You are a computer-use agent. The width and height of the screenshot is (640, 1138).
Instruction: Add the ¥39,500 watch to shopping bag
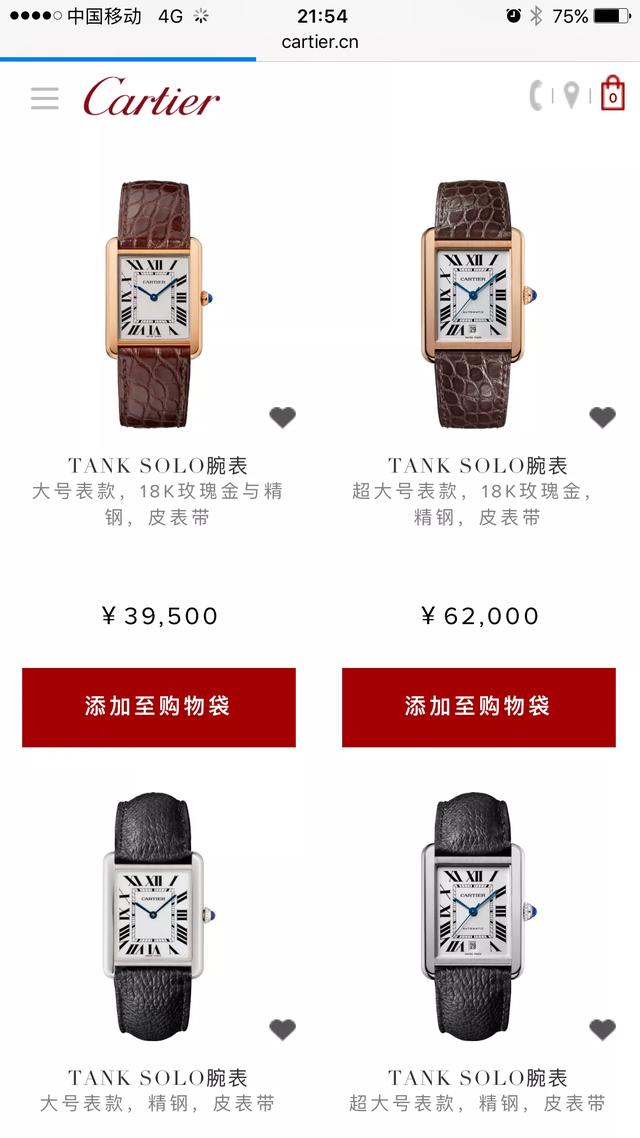(x=158, y=707)
